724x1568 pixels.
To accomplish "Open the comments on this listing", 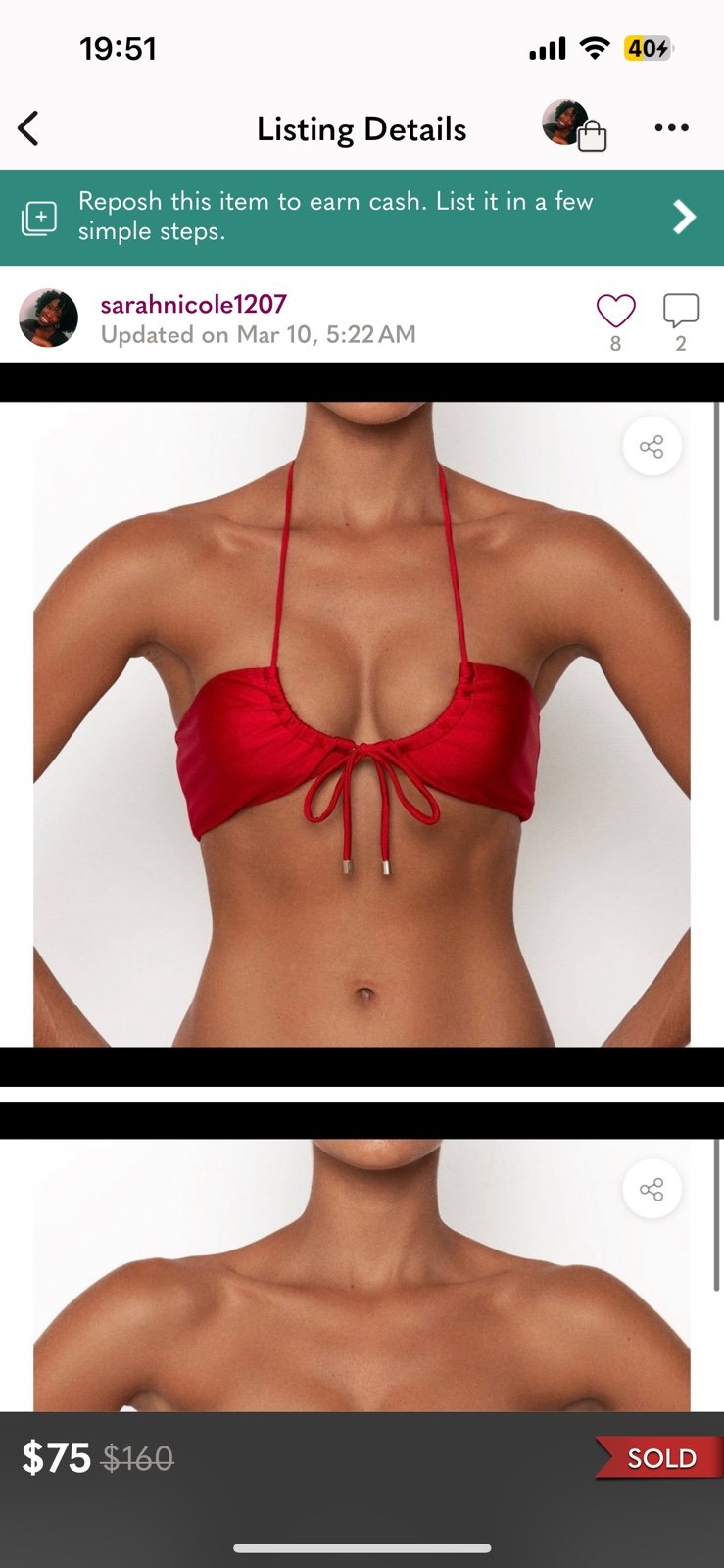I will point(680,312).
